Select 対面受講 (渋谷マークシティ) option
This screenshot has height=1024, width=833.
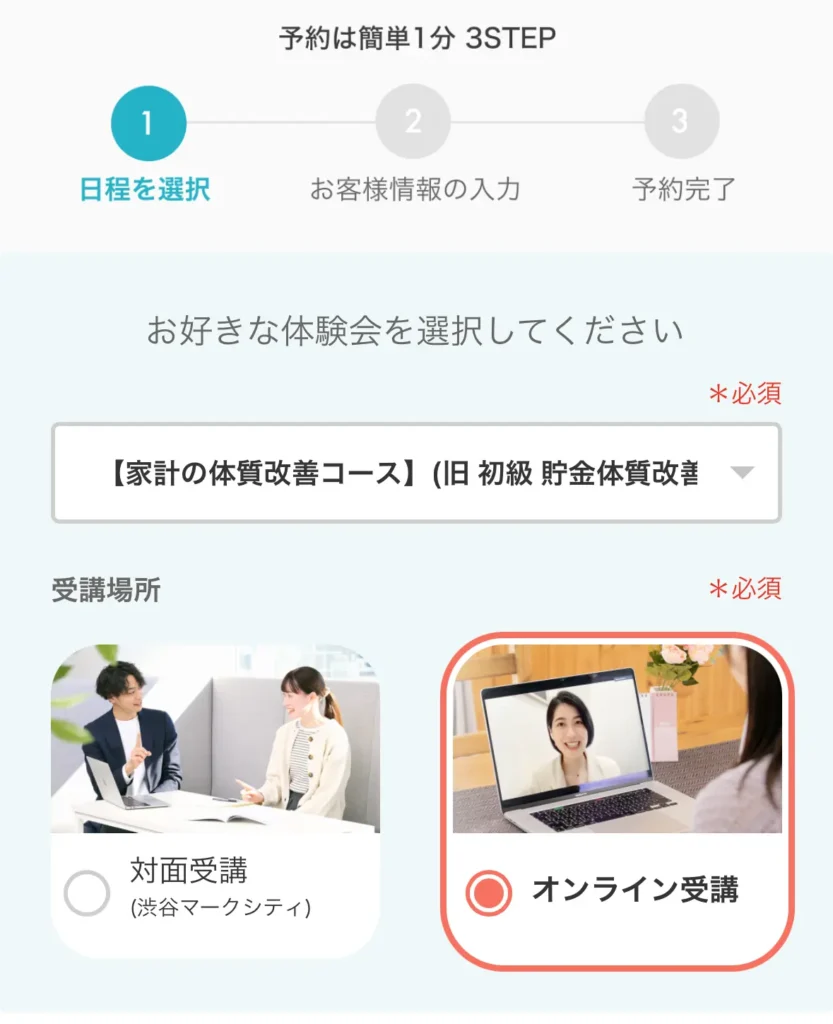tap(87, 893)
